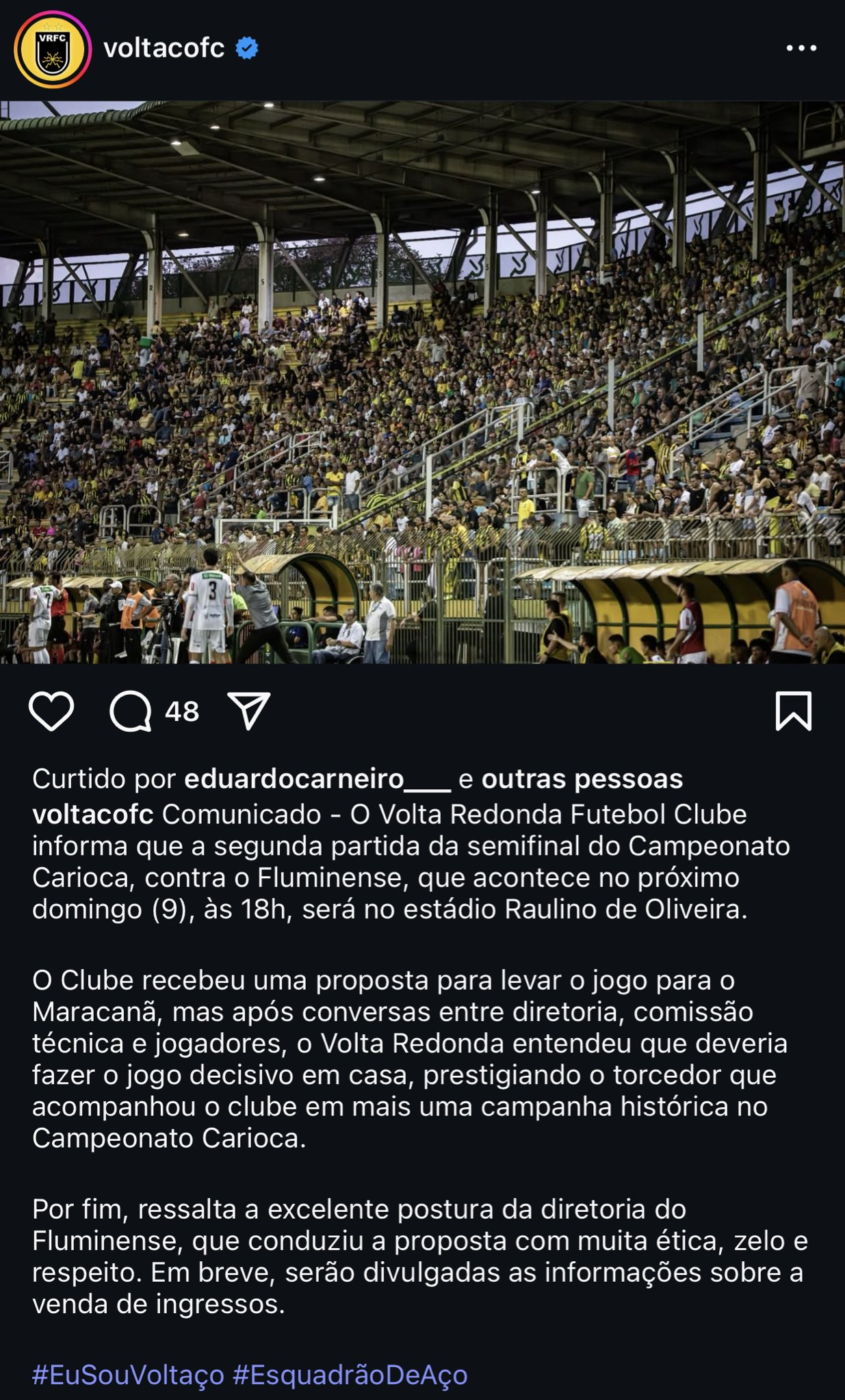
Task: Like this post with the heart icon
Action: click(51, 711)
